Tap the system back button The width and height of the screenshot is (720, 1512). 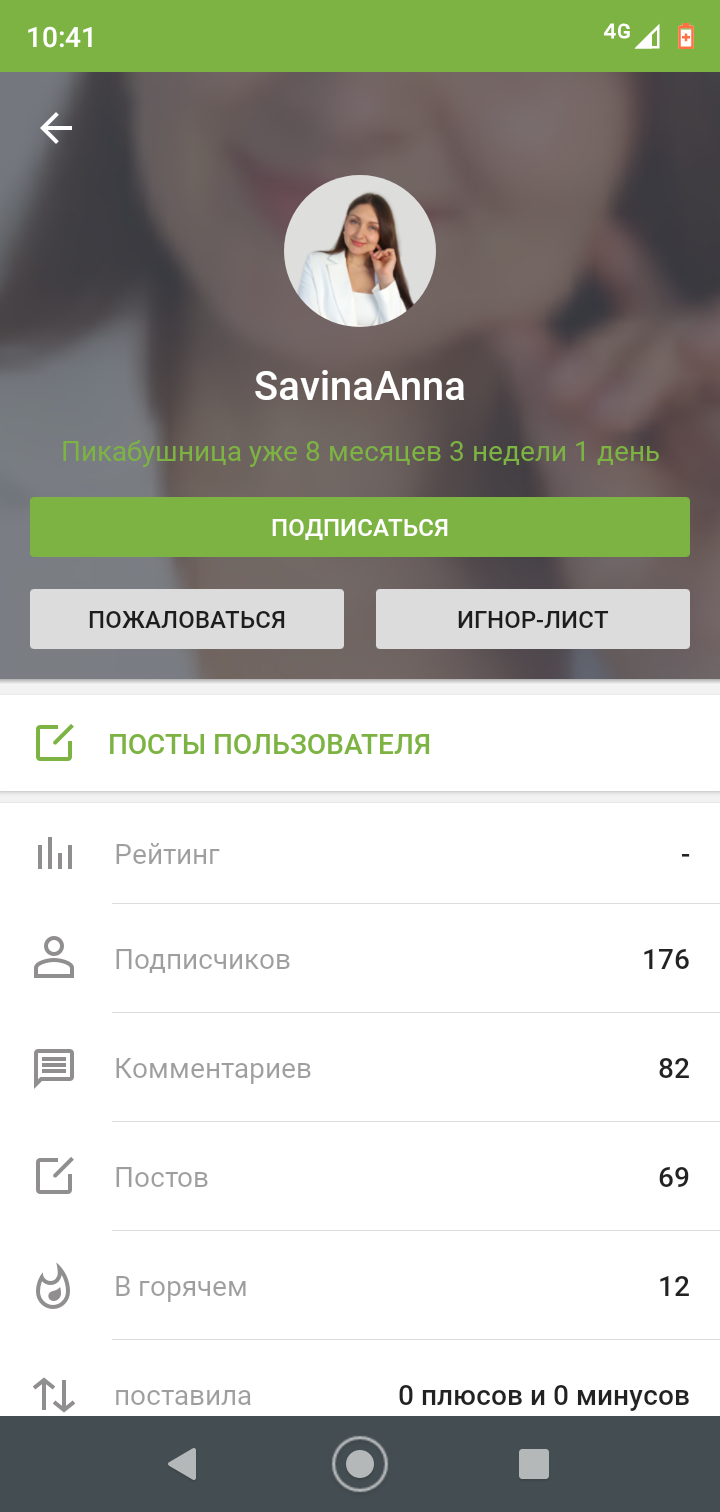click(182, 1464)
